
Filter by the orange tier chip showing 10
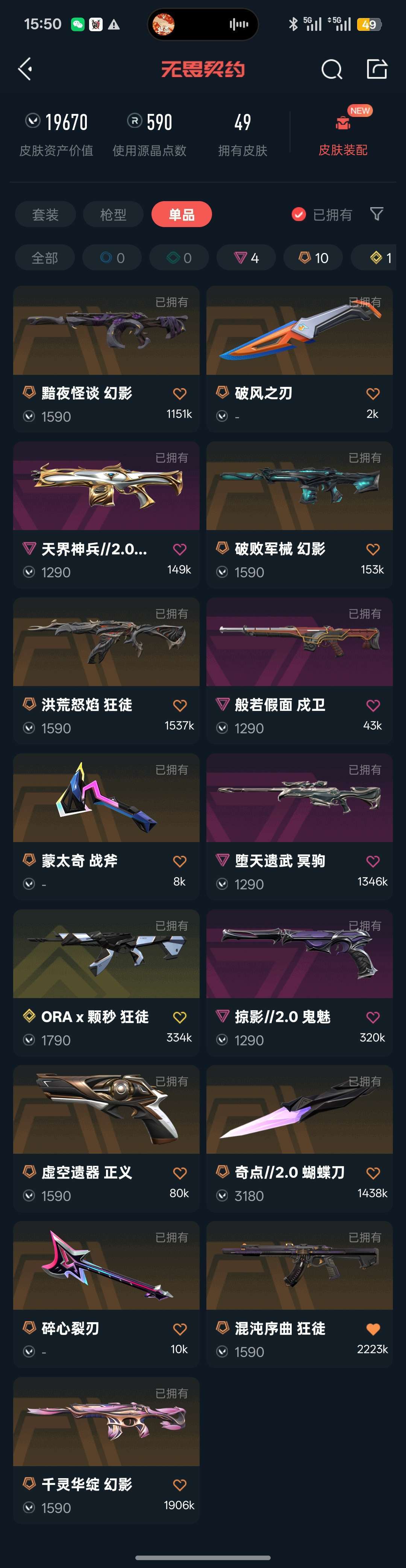point(314,258)
